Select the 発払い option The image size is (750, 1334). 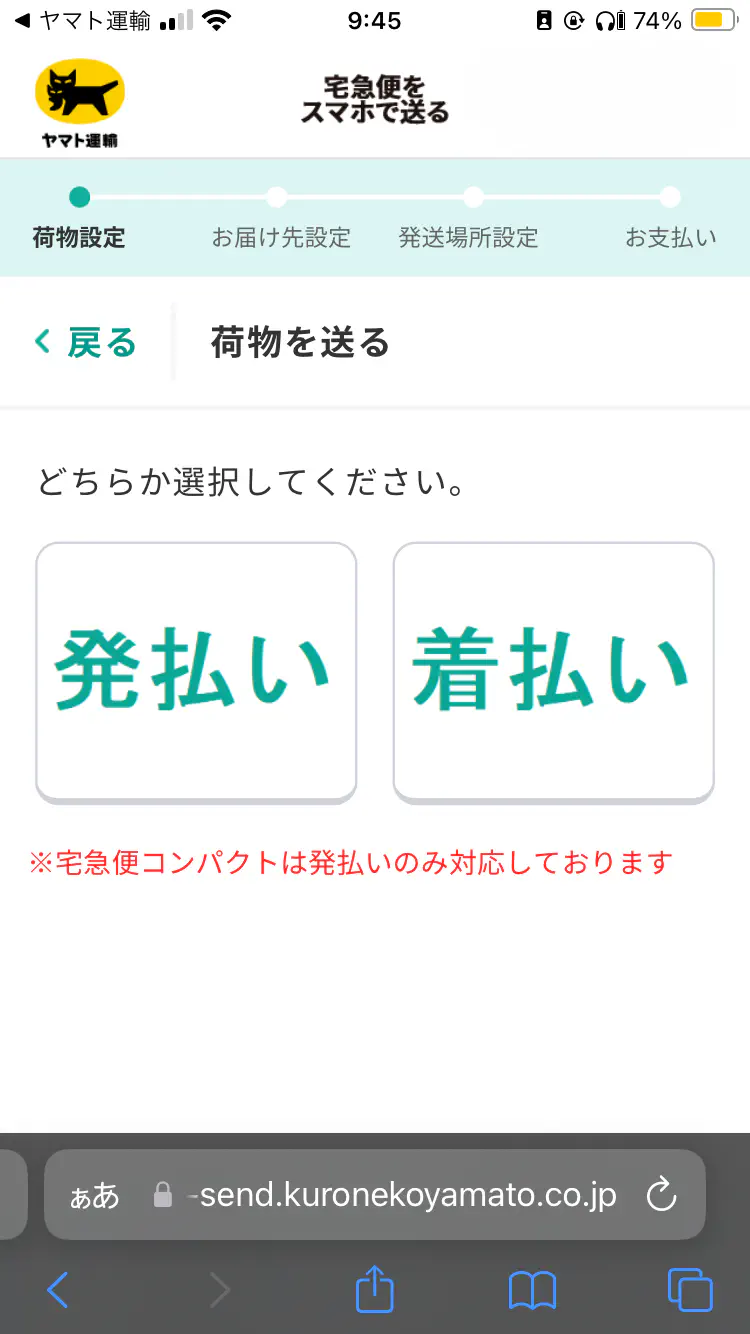(x=196, y=671)
